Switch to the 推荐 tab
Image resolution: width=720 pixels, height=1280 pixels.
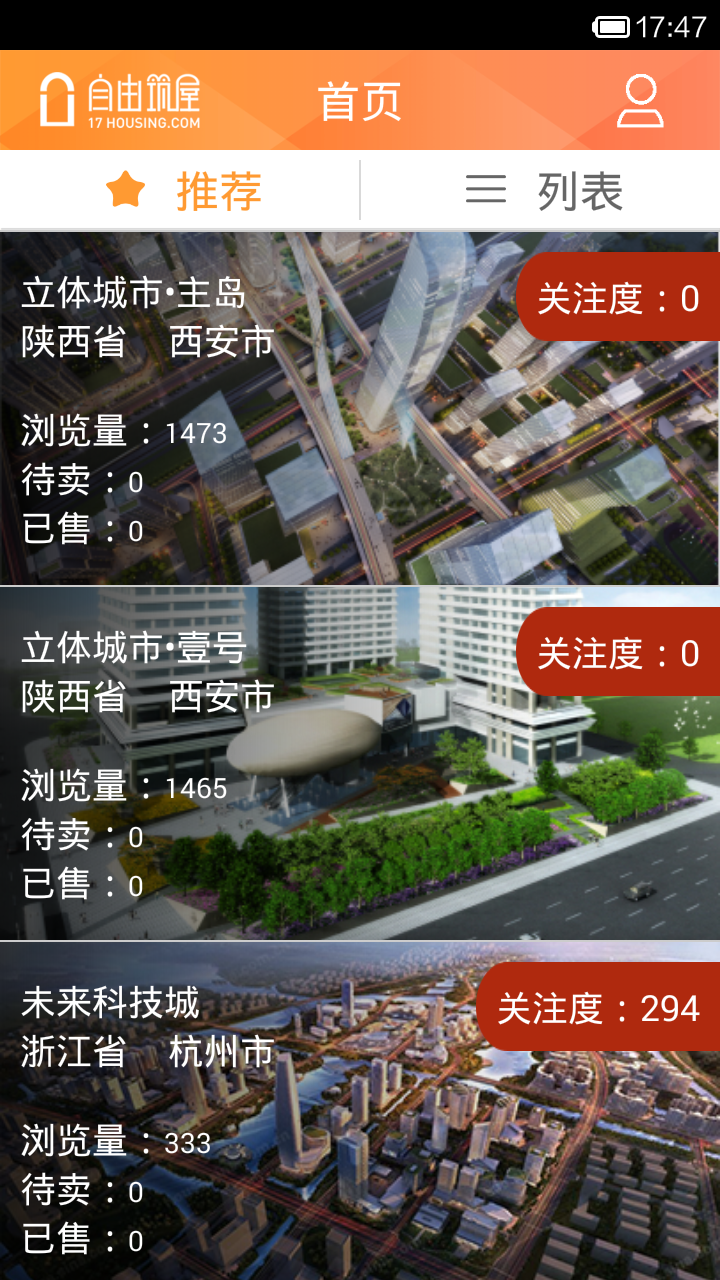[x=180, y=190]
